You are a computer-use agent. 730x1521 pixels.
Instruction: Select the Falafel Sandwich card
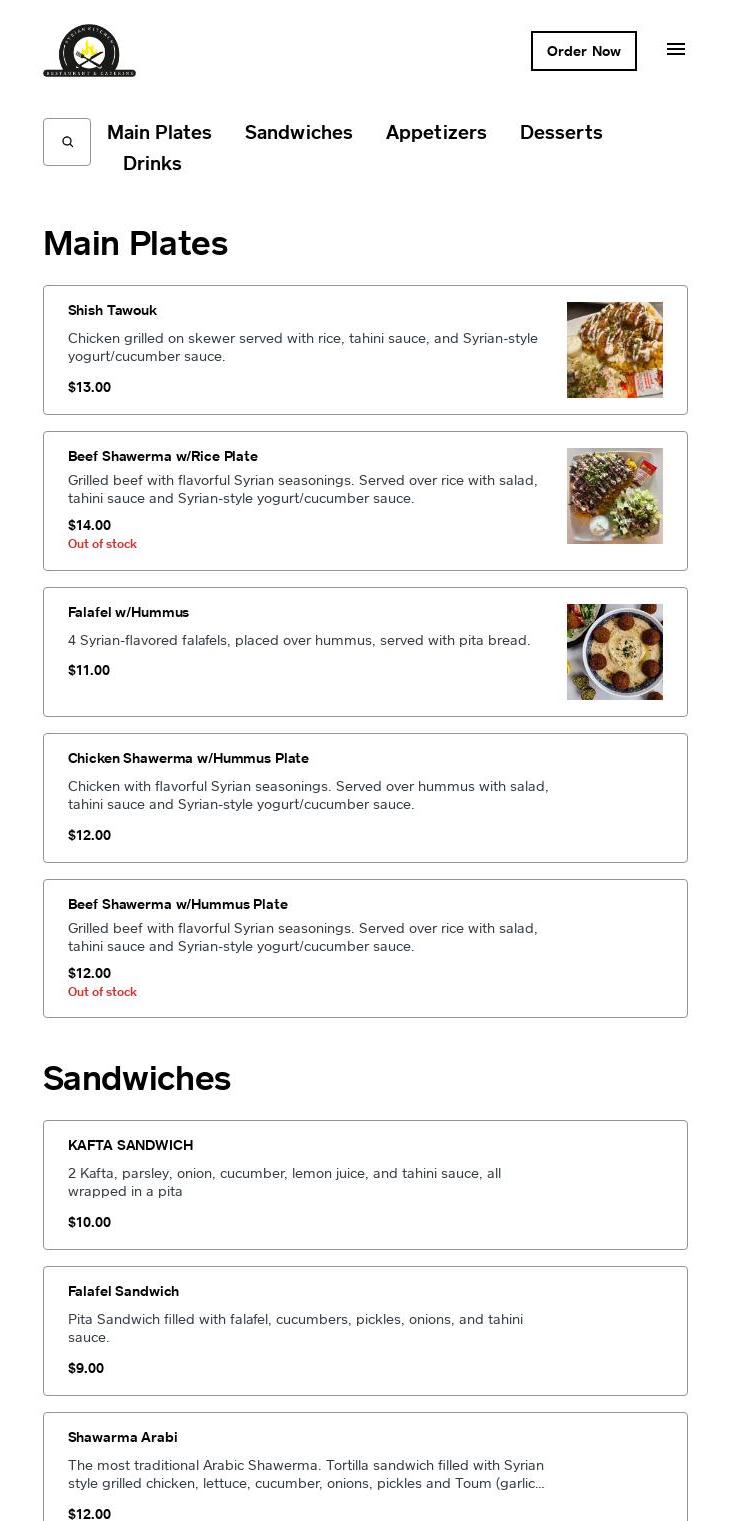(365, 1330)
